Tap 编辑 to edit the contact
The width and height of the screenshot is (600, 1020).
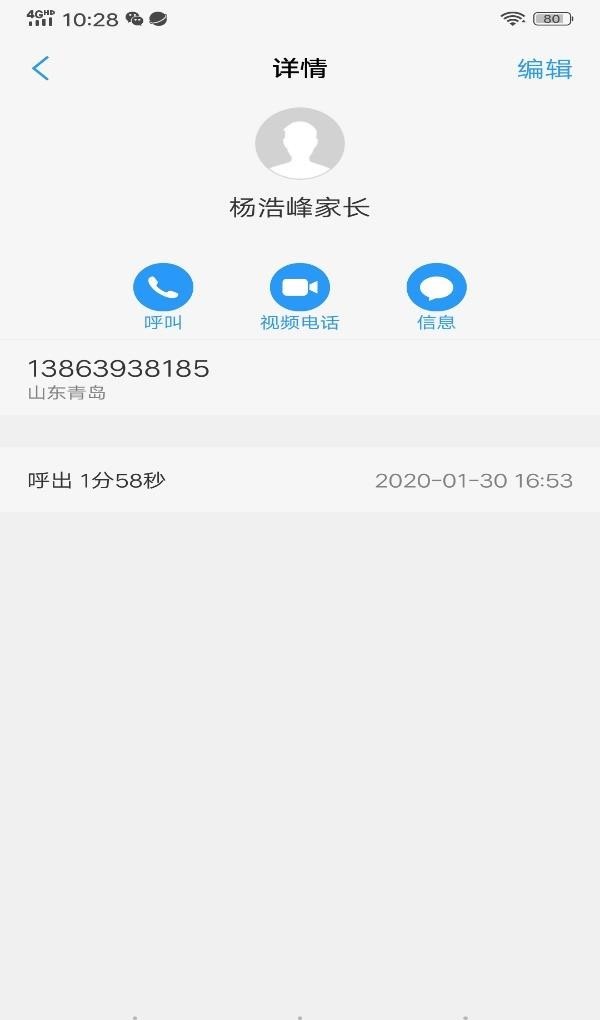[545, 68]
